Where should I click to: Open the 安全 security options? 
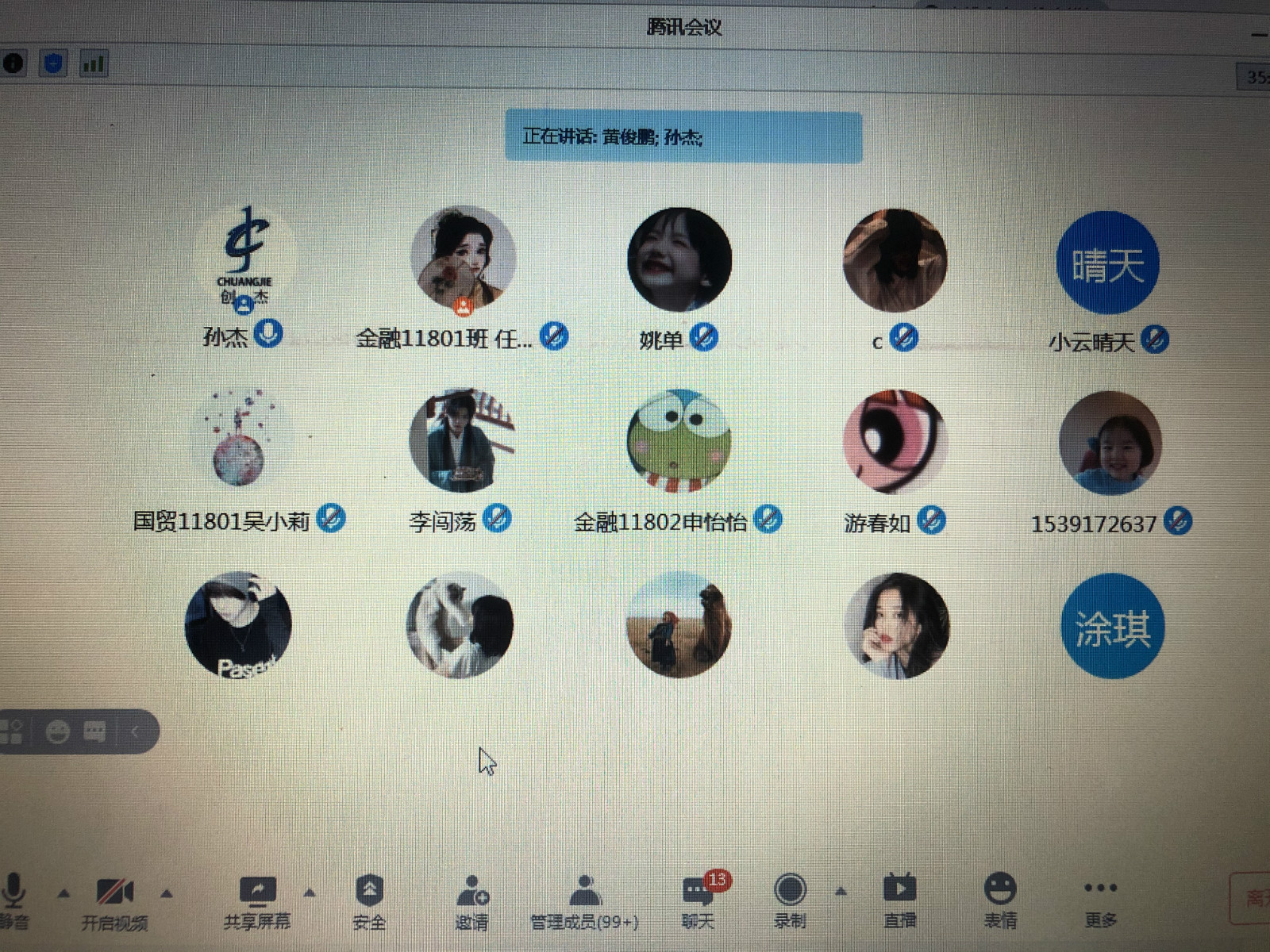point(369,900)
